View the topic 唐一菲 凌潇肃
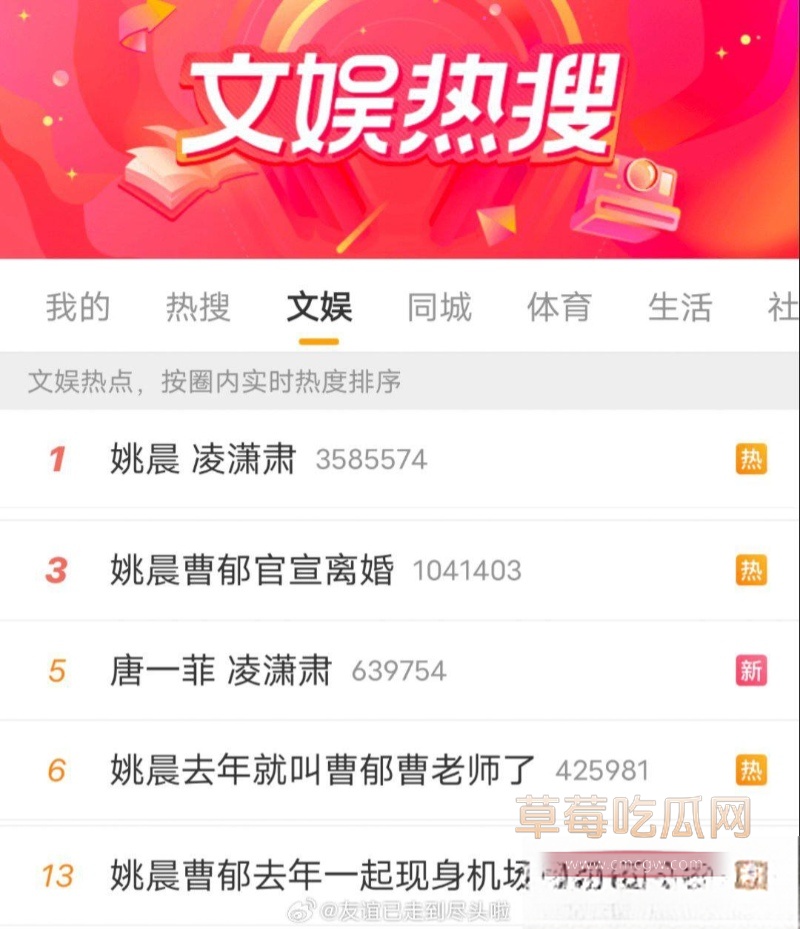Image resolution: width=800 pixels, height=929 pixels. point(221,670)
